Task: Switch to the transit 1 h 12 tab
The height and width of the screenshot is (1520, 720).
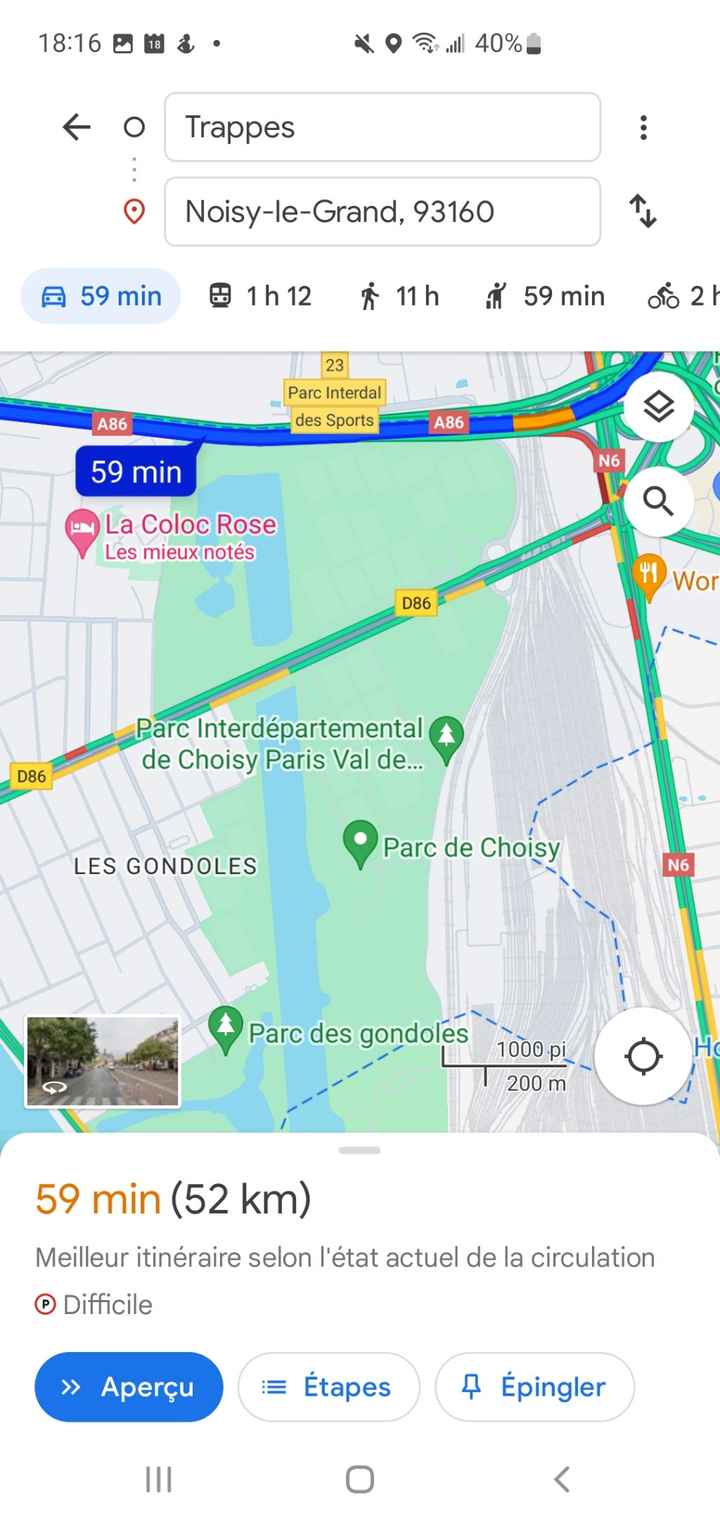Action: 258,296
